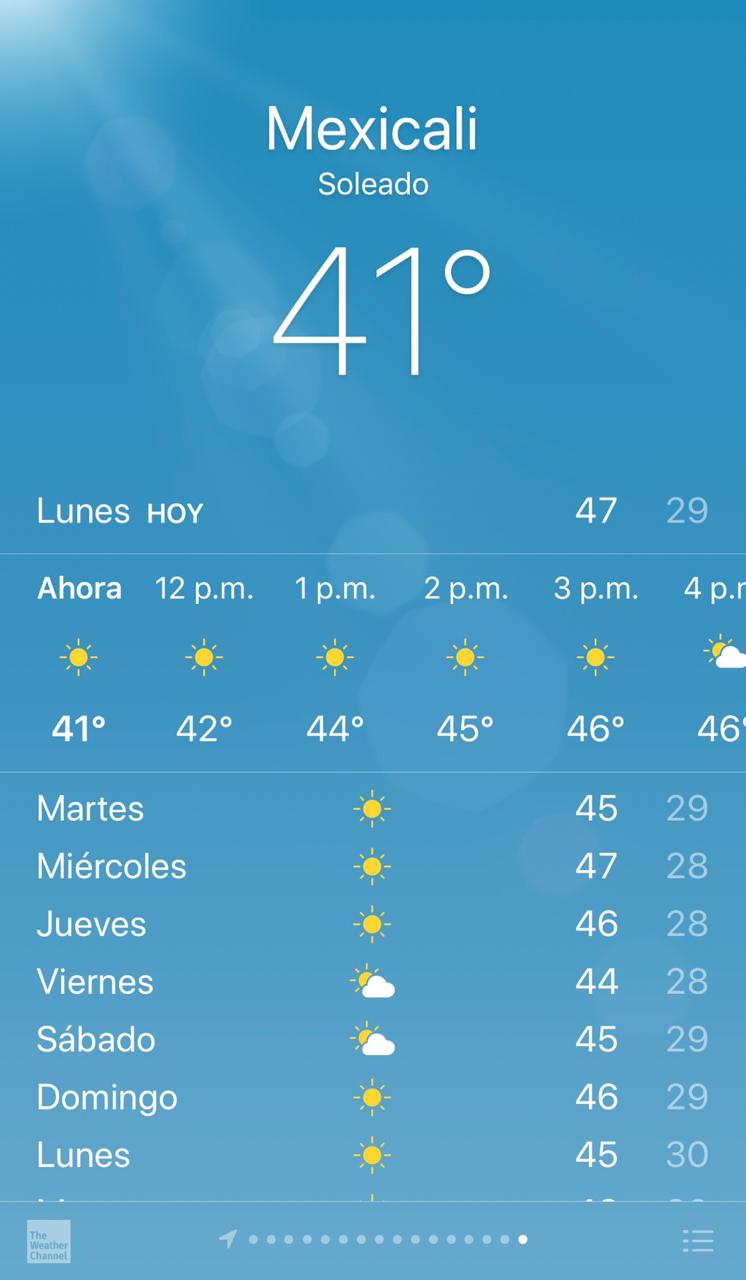Open the city list menu
This screenshot has width=746, height=1280.
pyautogui.click(x=698, y=1241)
